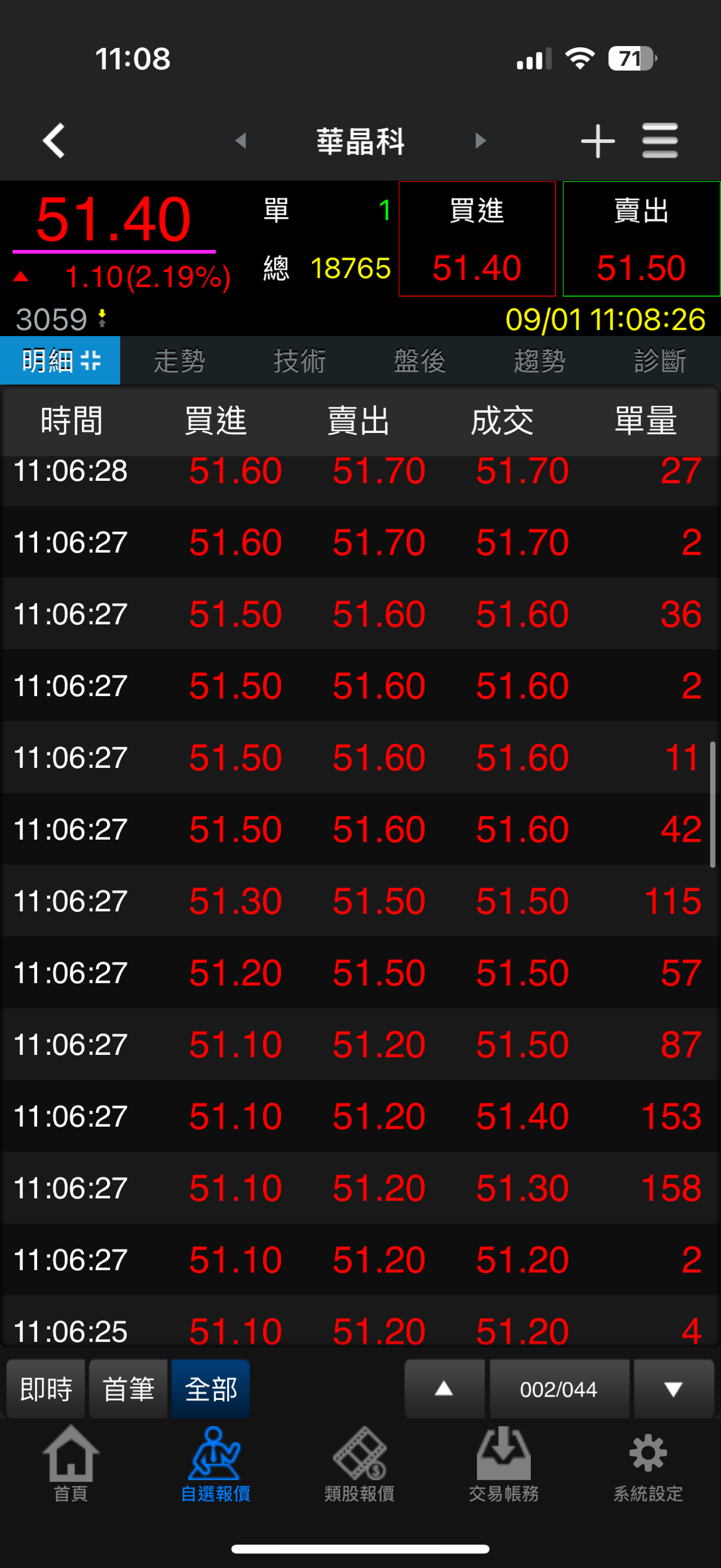Choose the 即時 filter
This screenshot has height=1568, width=721.
(x=46, y=1389)
